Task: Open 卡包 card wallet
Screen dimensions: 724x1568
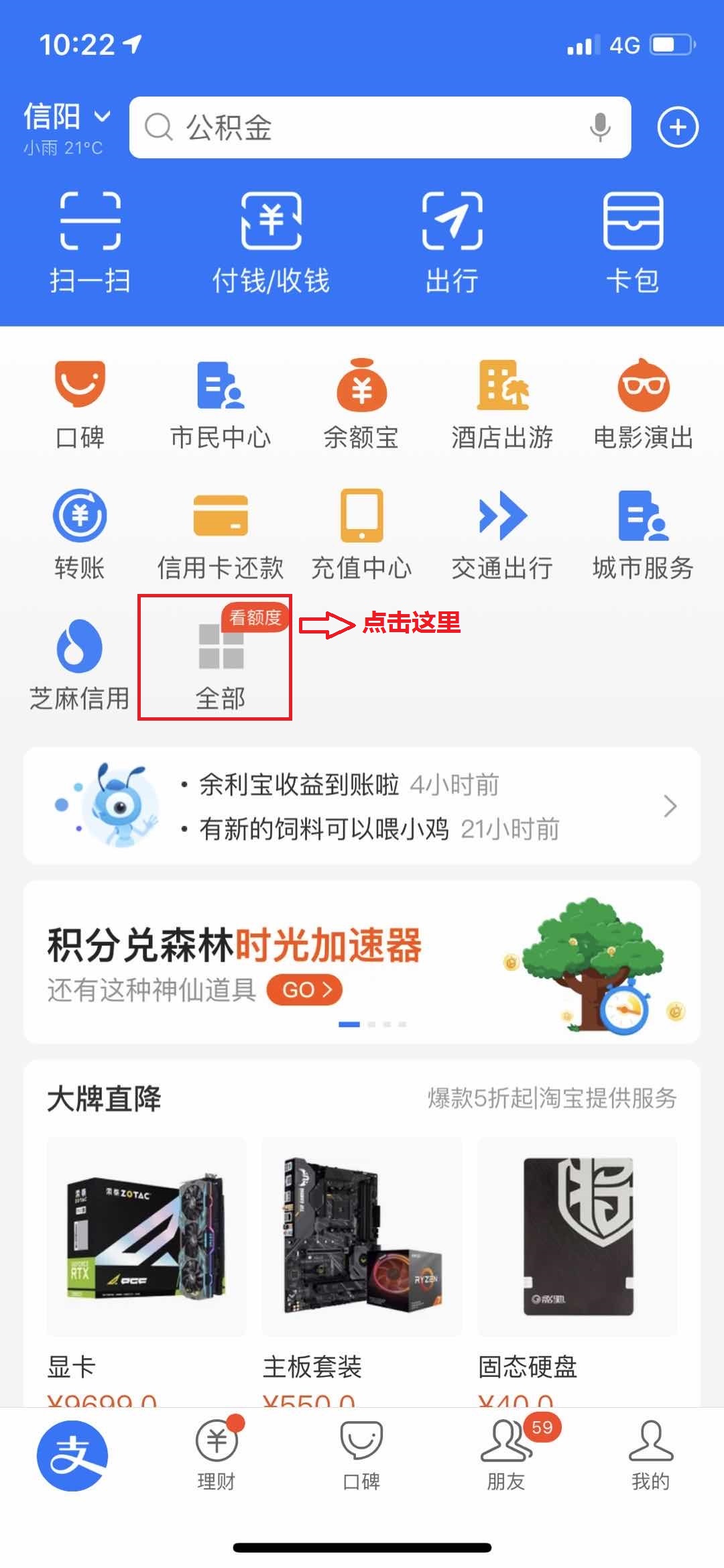Action: tap(633, 243)
